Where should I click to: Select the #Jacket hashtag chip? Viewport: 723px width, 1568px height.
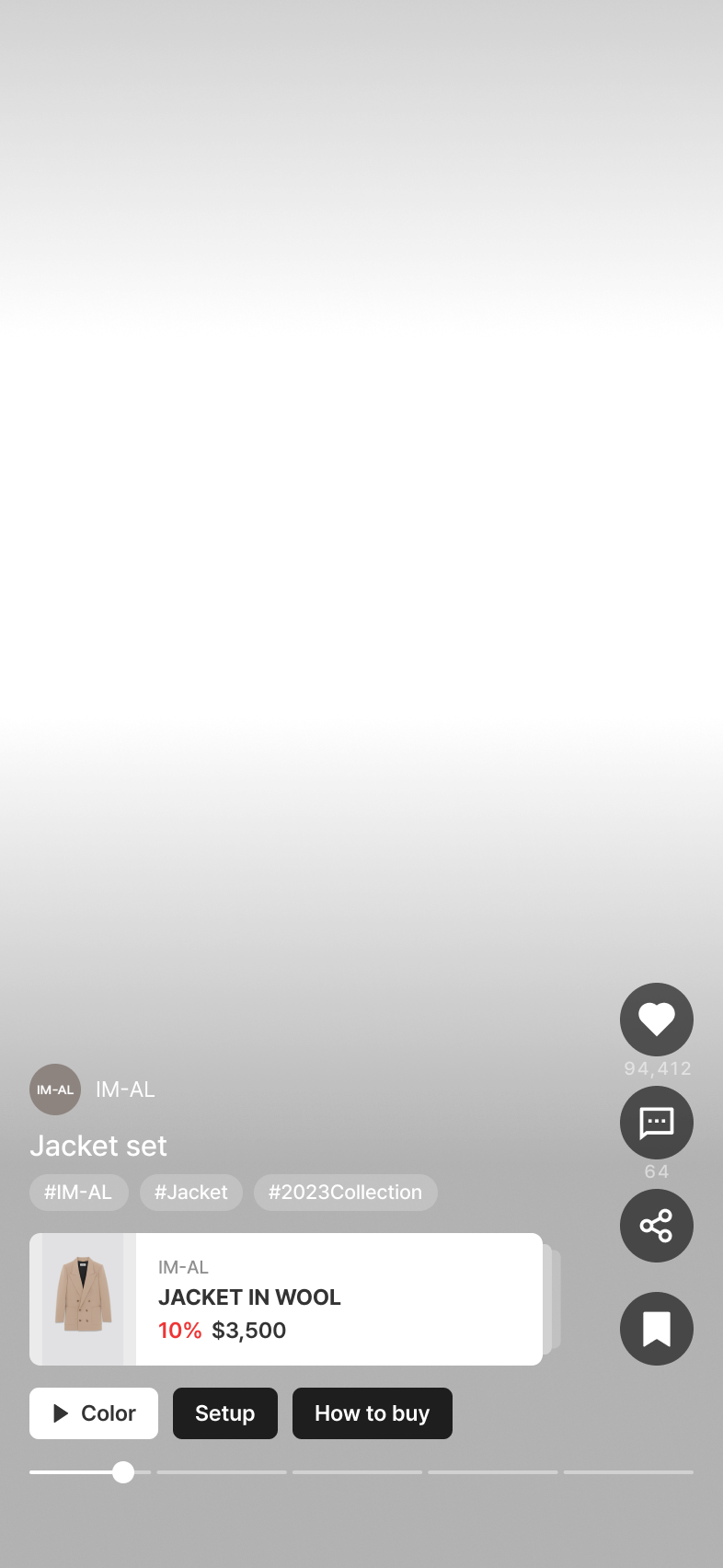coord(190,1193)
